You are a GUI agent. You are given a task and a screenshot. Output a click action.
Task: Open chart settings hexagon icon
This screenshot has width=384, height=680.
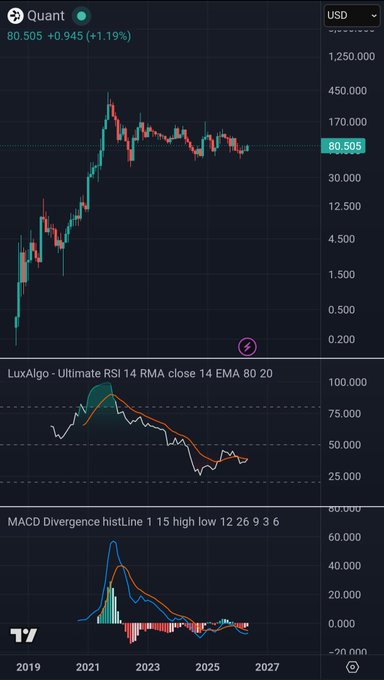pos(353,666)
